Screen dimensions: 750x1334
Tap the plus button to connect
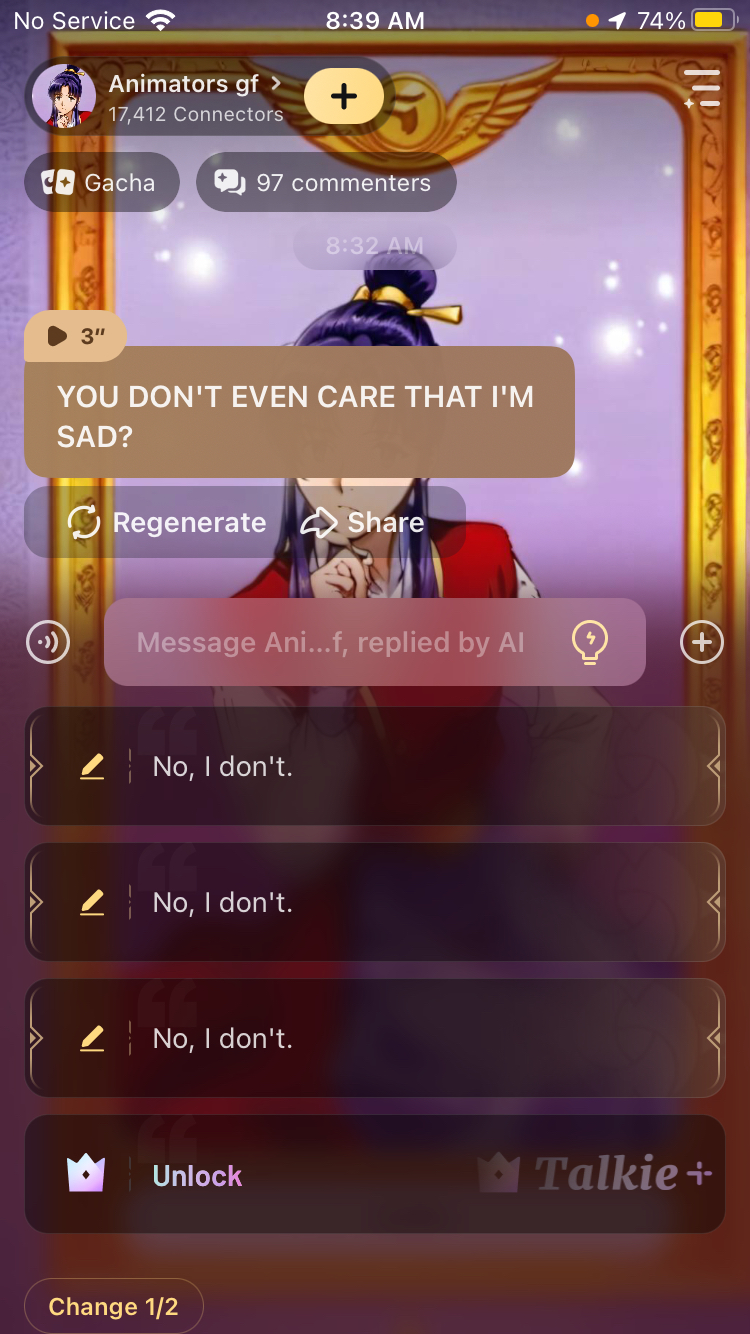pos(343,96)
